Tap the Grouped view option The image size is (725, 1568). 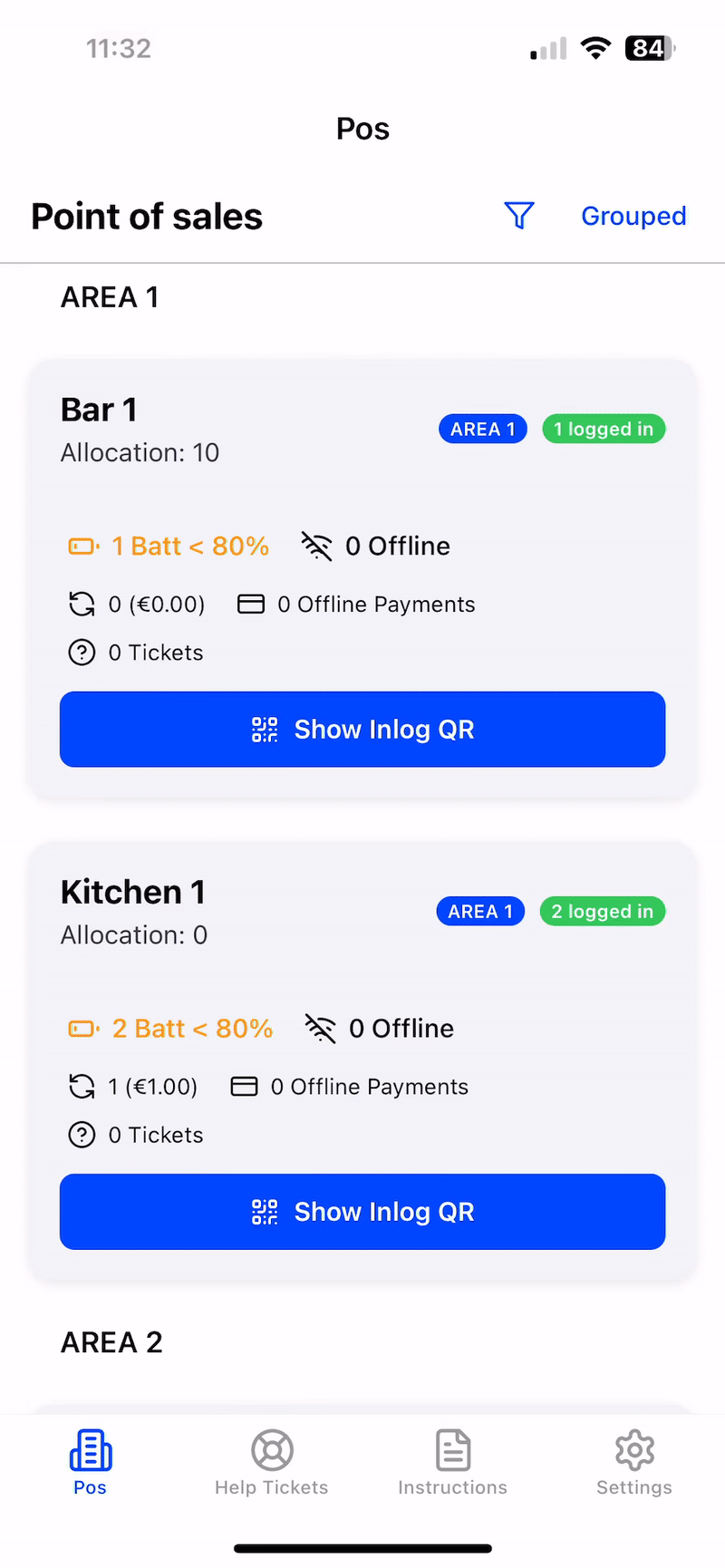[x=633, y=216]
